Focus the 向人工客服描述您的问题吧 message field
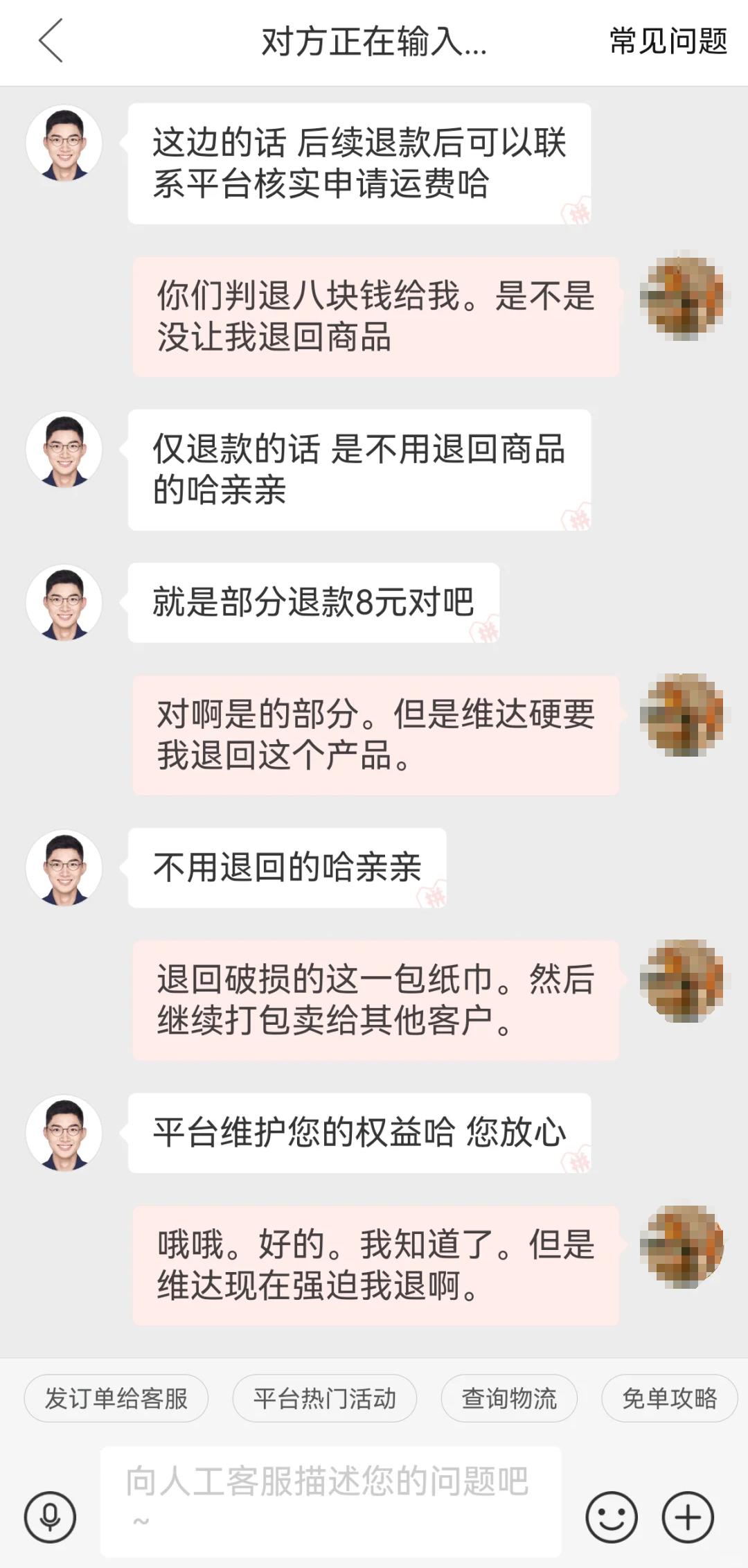Image resolution: width=748 pixels, height=1568 pixels. pyautogui.click(x=330, y=1500)
